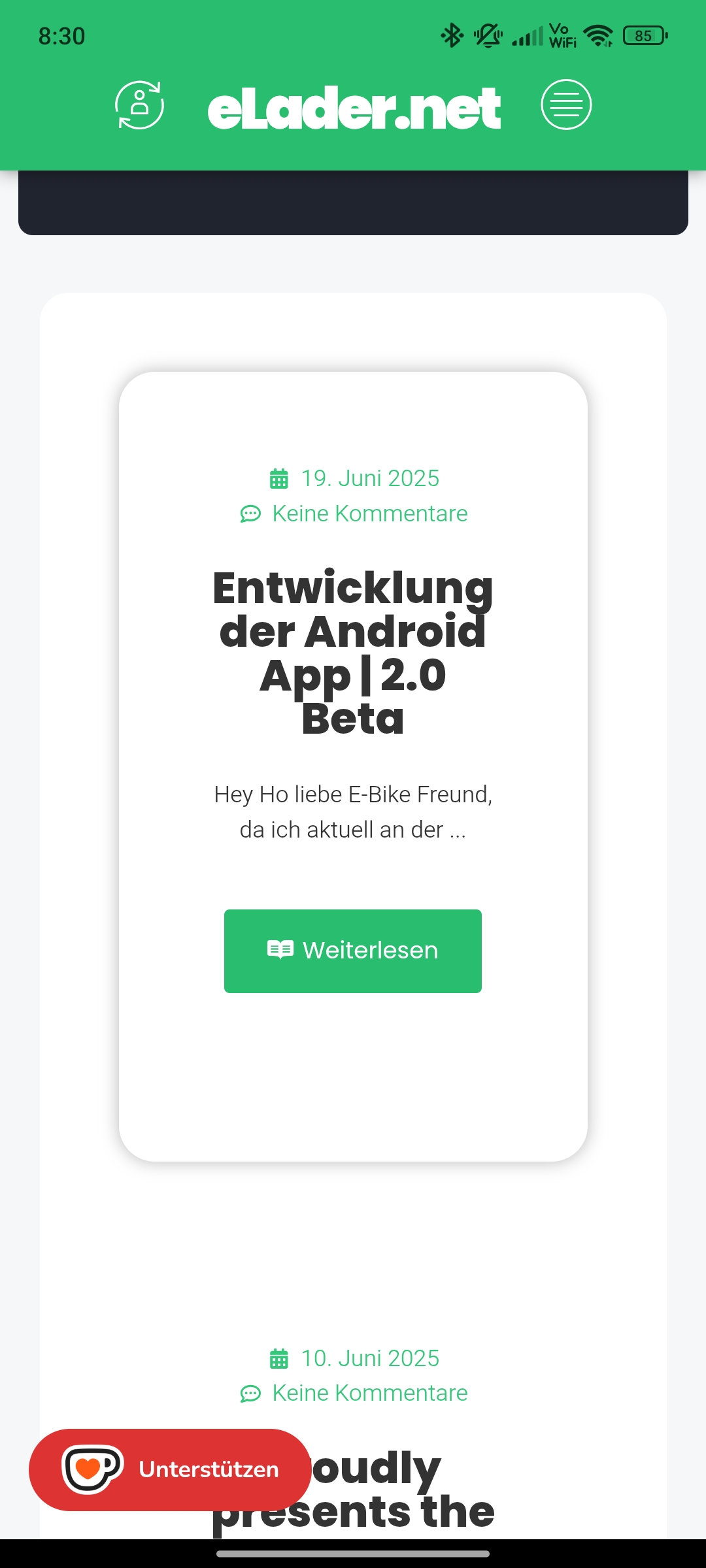
Task: Open the 'Entwicklung der Android App' headline
Action: 353,652
